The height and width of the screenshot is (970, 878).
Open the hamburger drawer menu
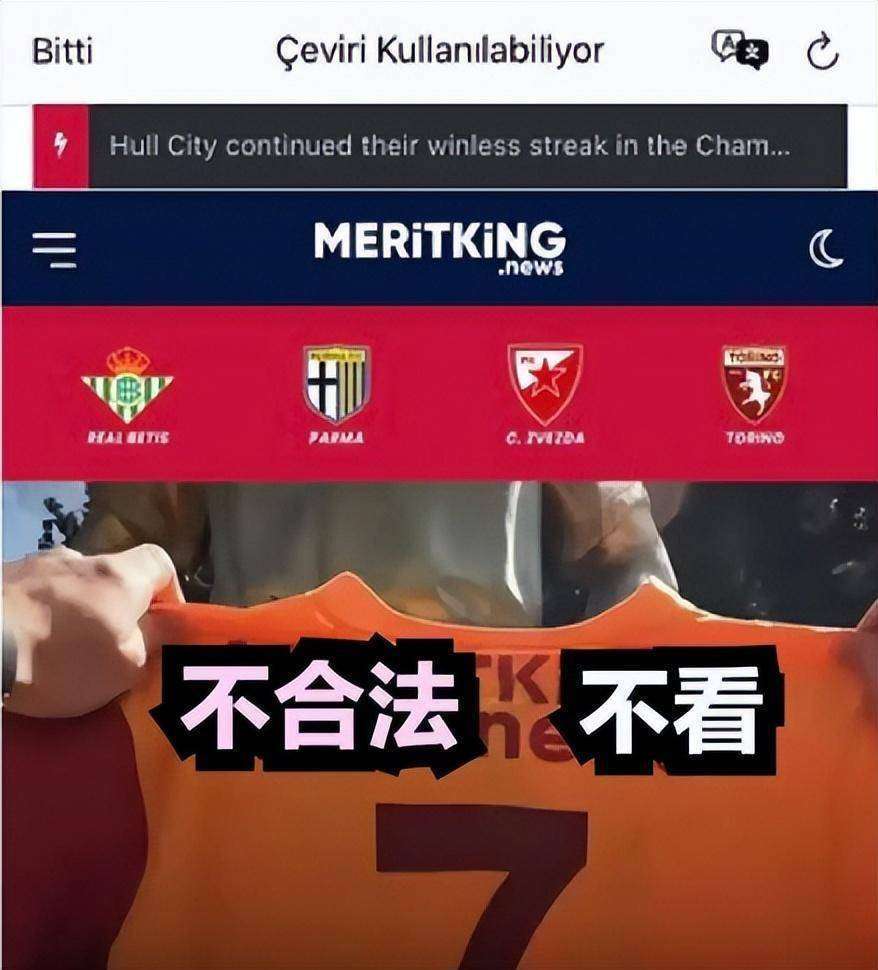tap(54, 249)
